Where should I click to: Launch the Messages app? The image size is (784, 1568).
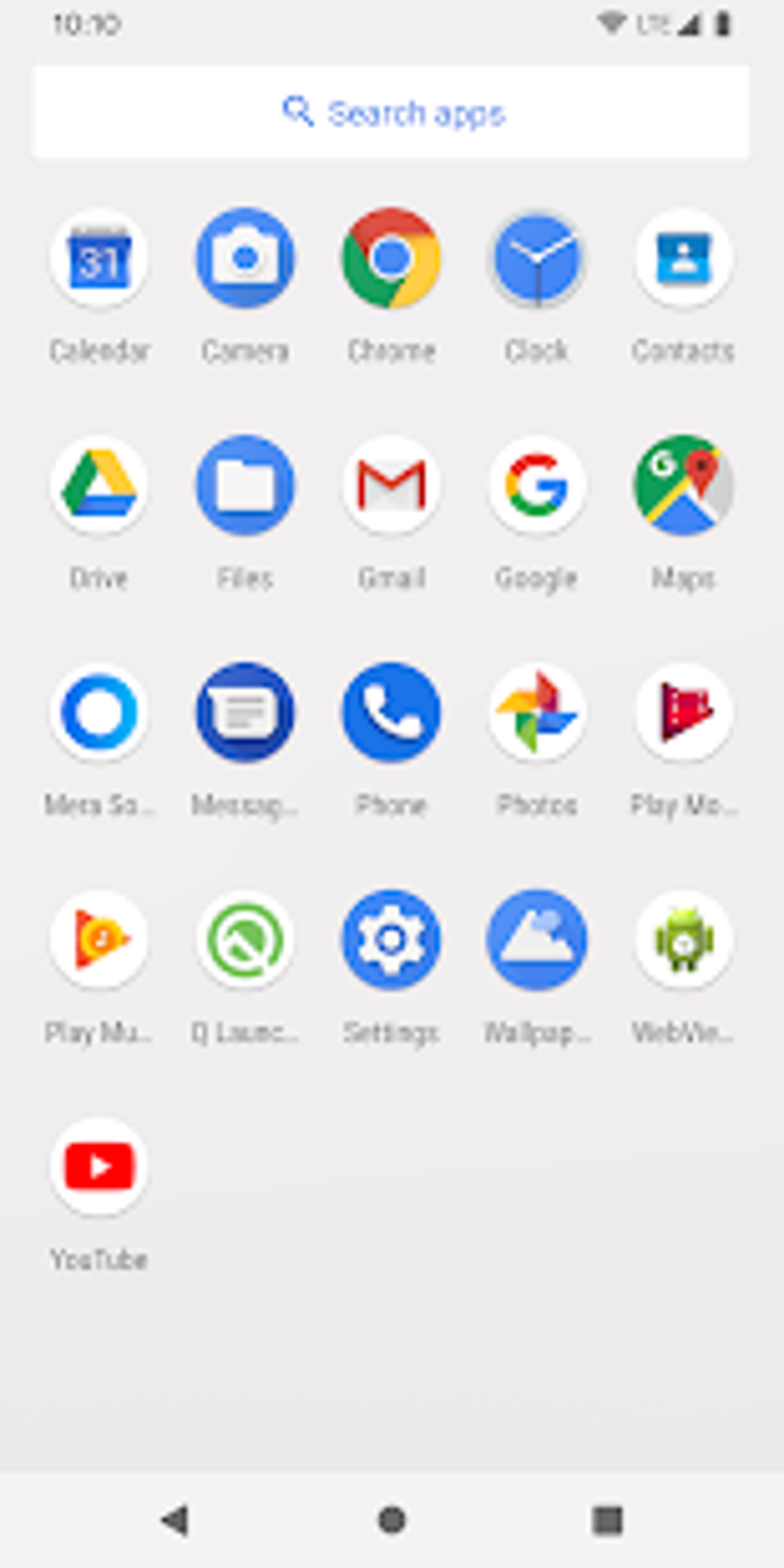point(244,713)
